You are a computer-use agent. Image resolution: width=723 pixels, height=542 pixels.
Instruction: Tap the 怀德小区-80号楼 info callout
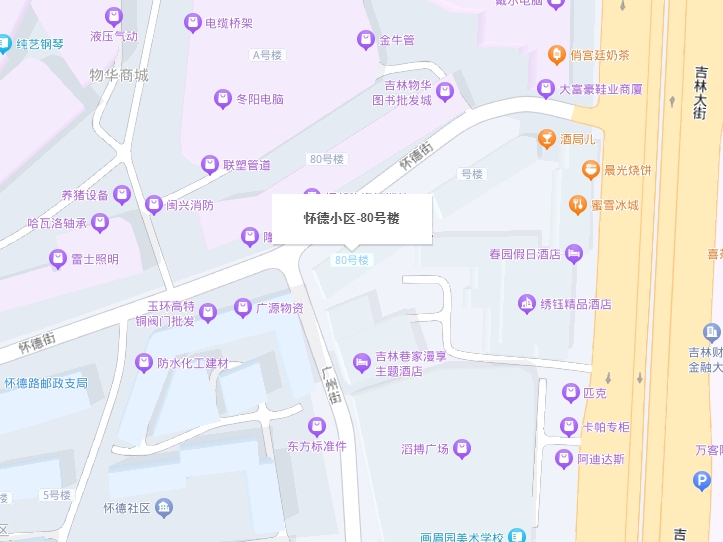[352, 218]
